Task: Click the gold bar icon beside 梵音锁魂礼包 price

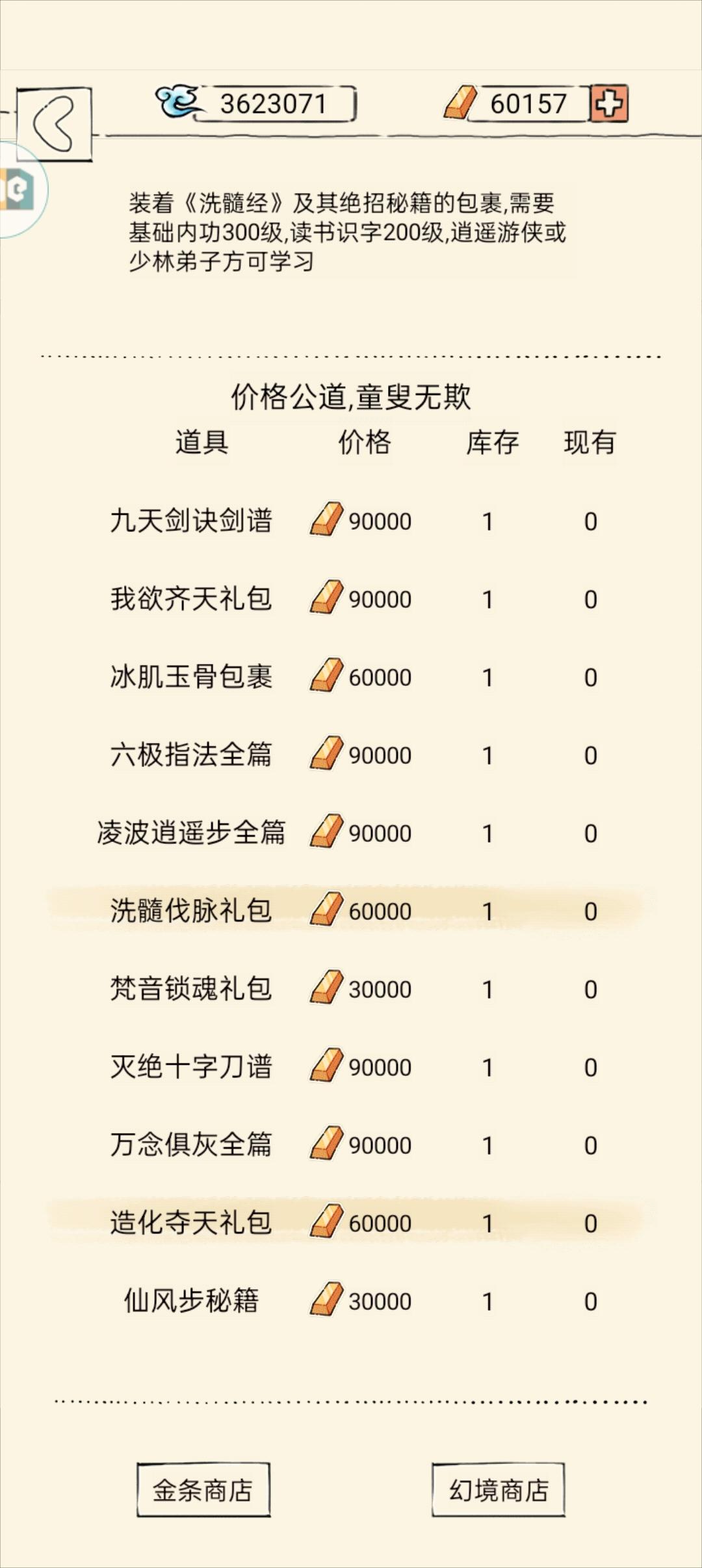Action: point(328,987)
